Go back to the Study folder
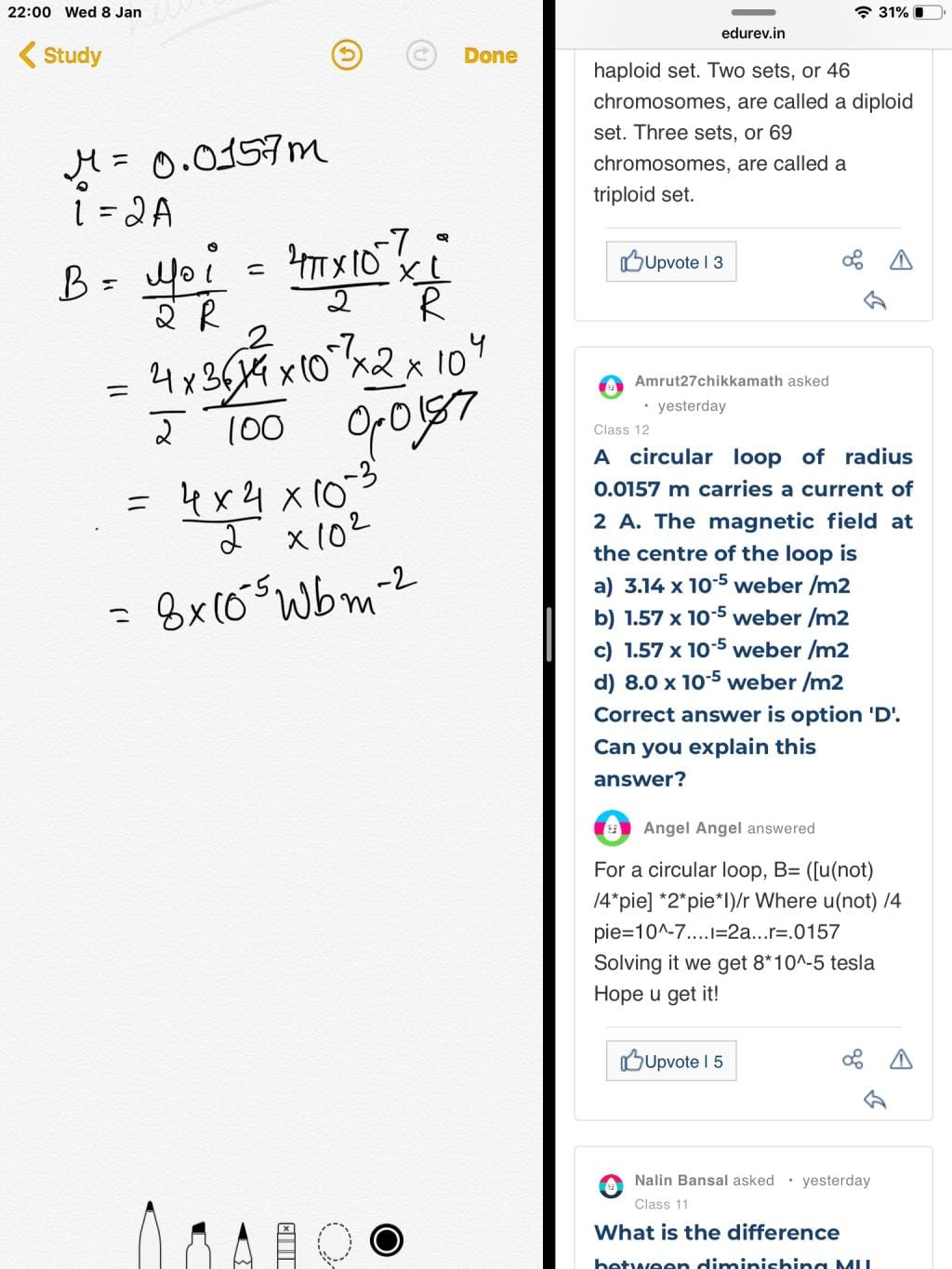This screenshot has width=952, height=1269. [x=60, y=56]
